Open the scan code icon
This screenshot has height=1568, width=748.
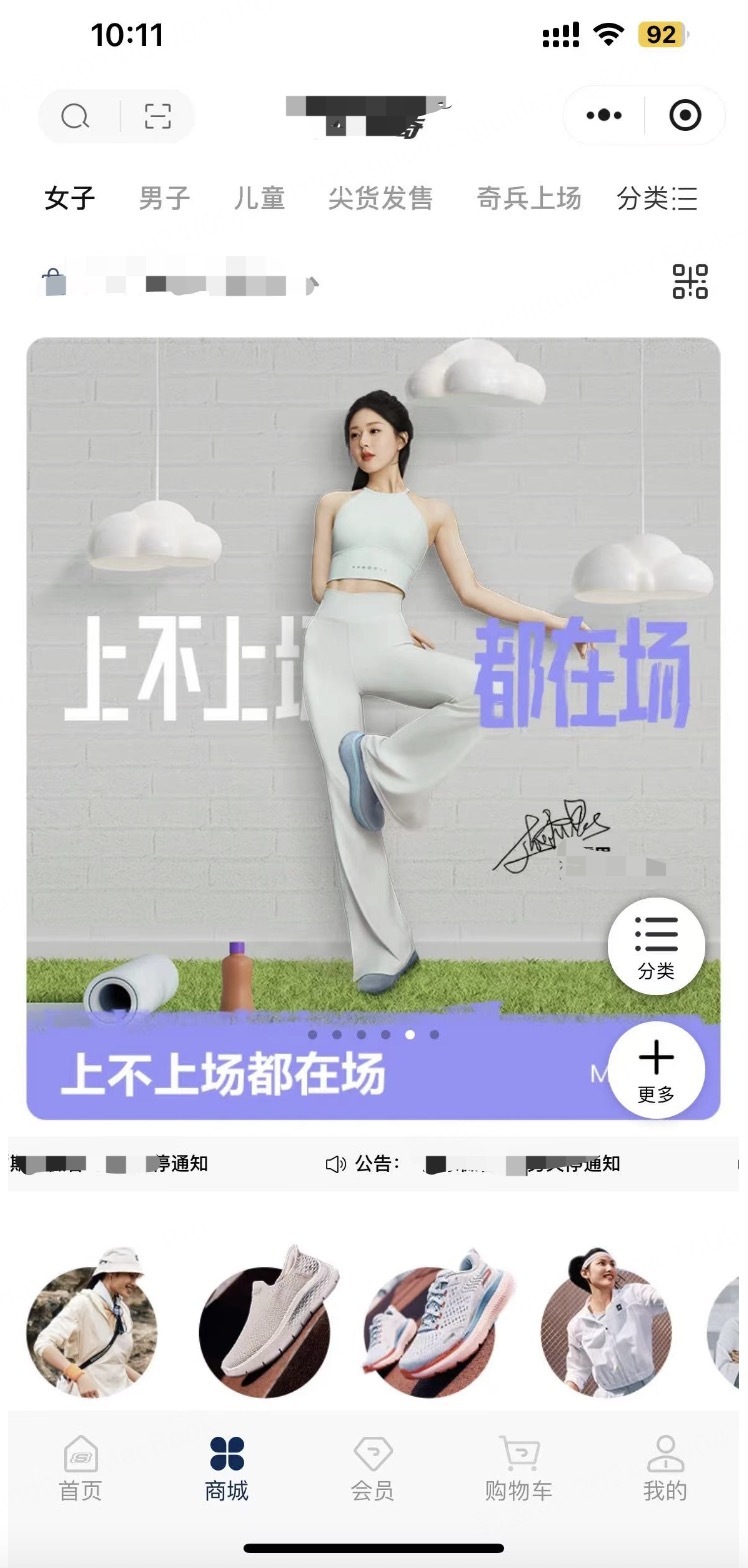pyautogui.click(x=158, y=117)
